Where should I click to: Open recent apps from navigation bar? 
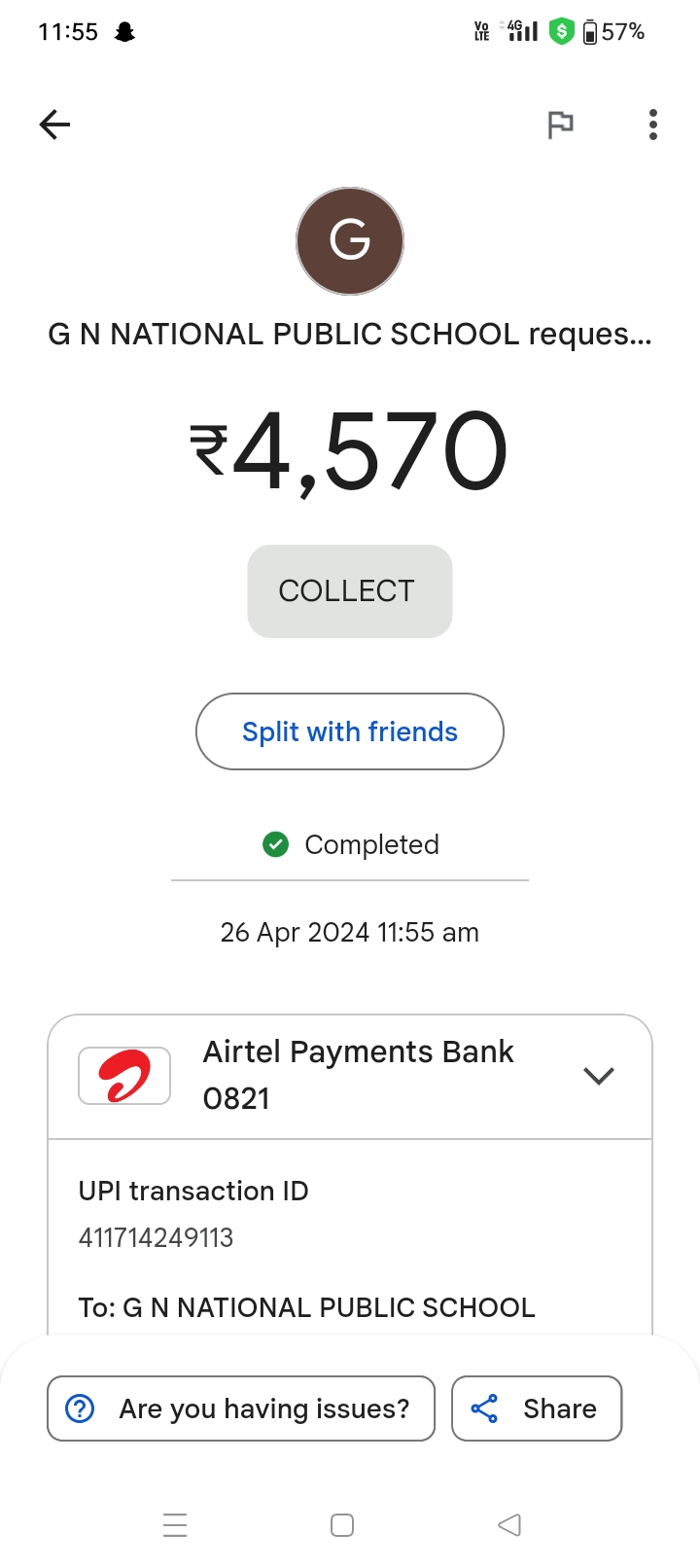tap(175, 1525)
